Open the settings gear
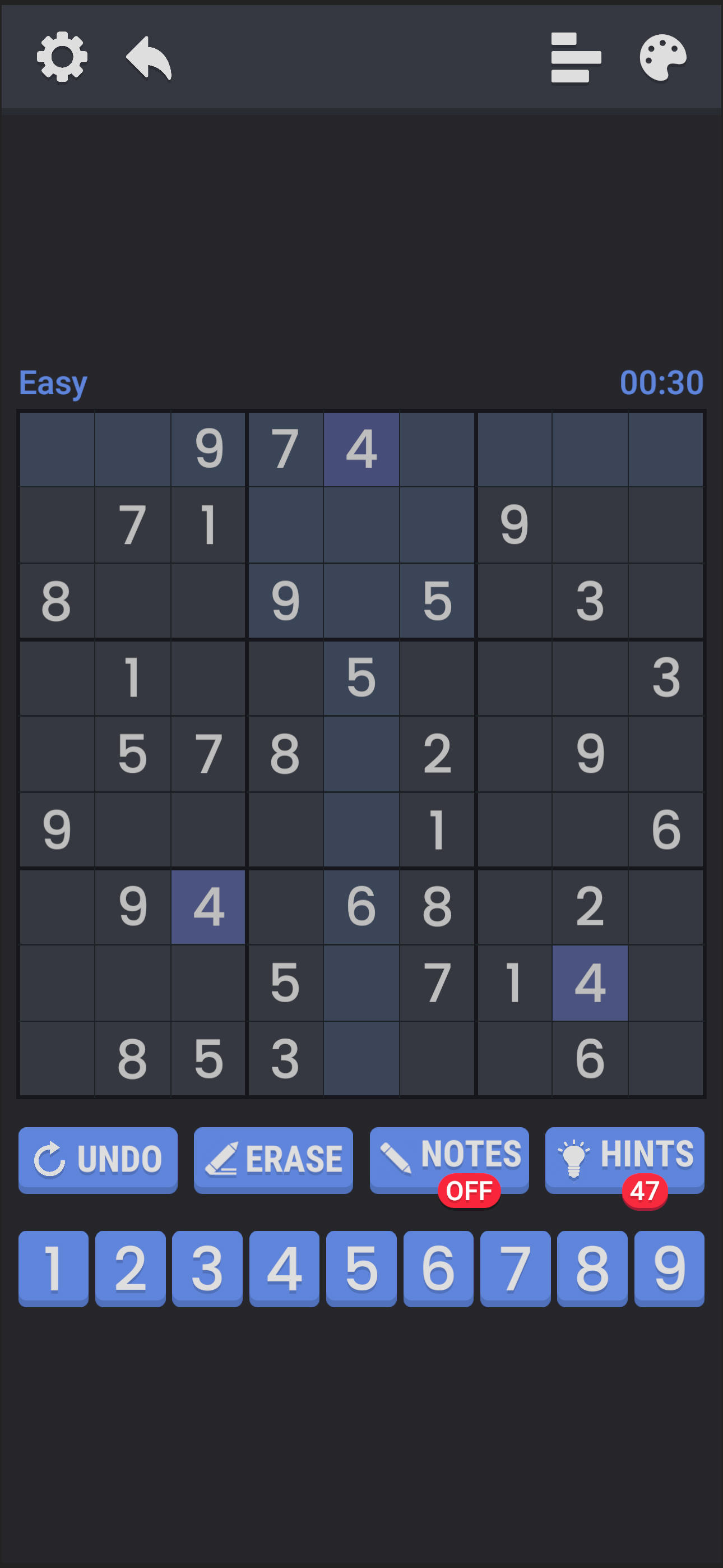This screenshot has height=1568, width=723. 62,57
